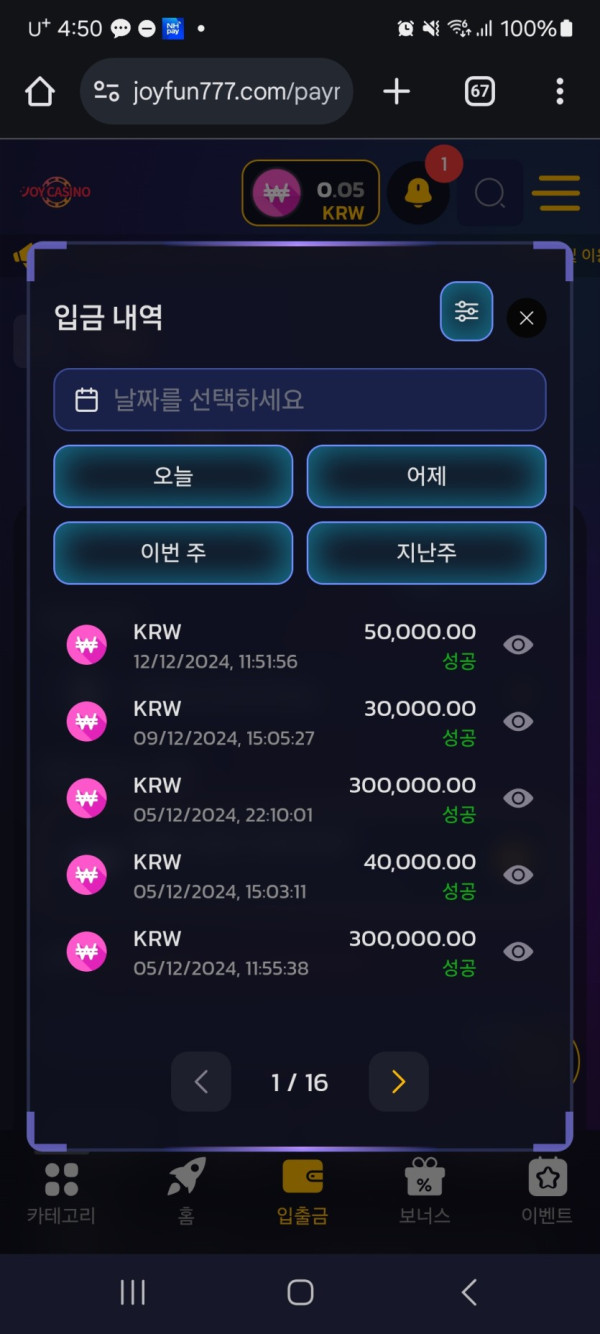Select the 이번 주 filter

173,553
